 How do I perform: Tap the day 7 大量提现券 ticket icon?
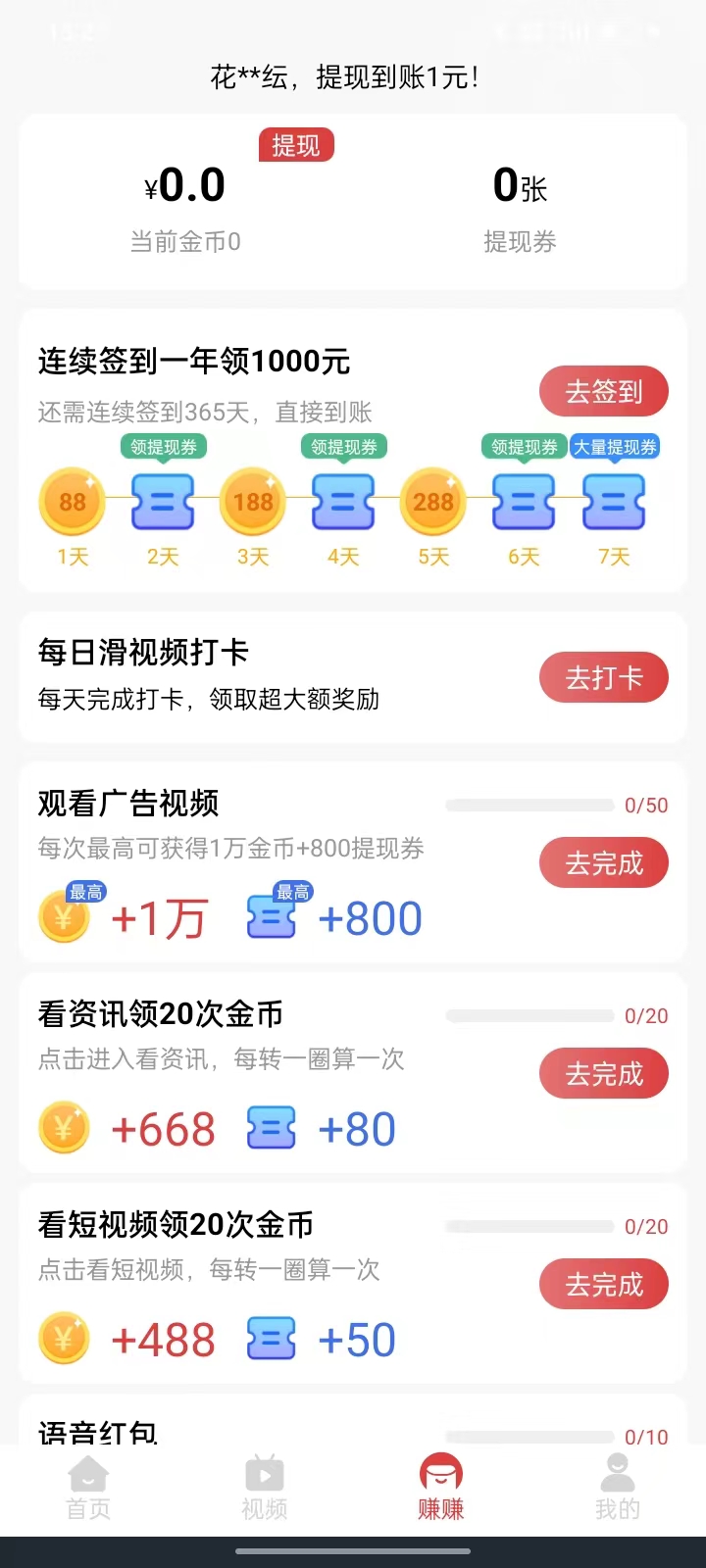614,501
